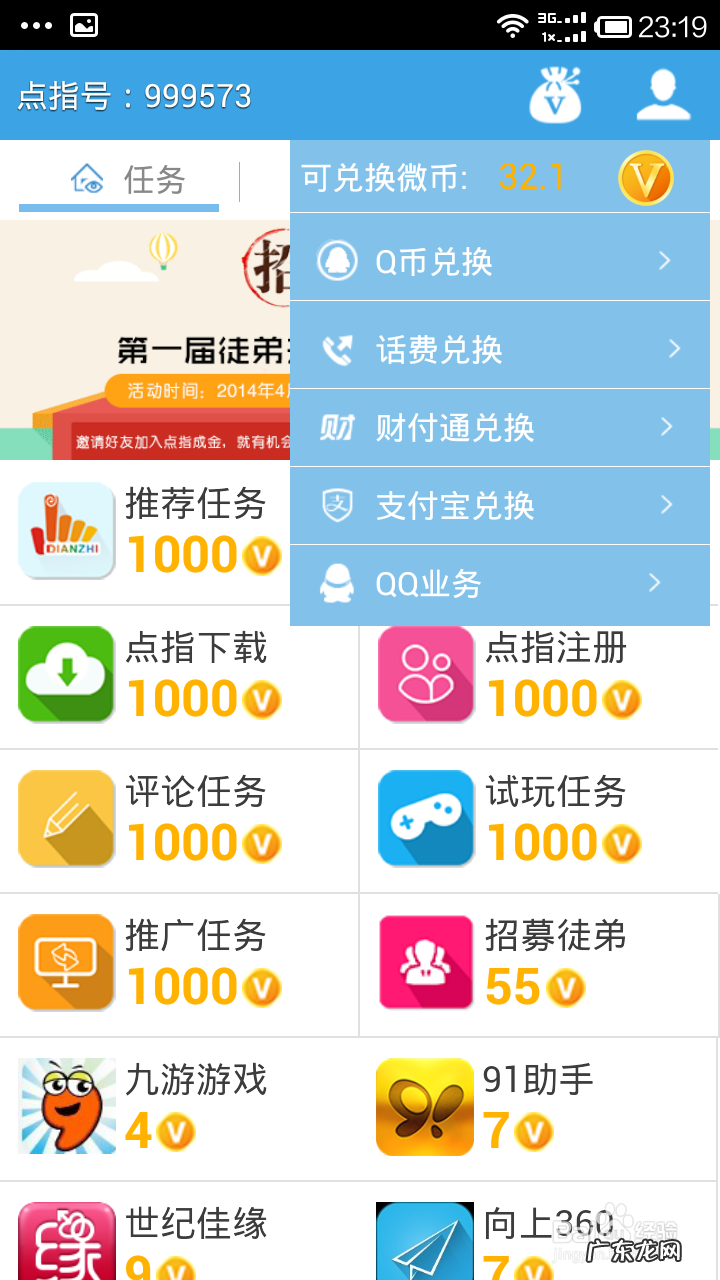Screen dimensions: 720x1280
Task: Expand the 支付宝兑换 row chevron
Action: coord(499,506)
